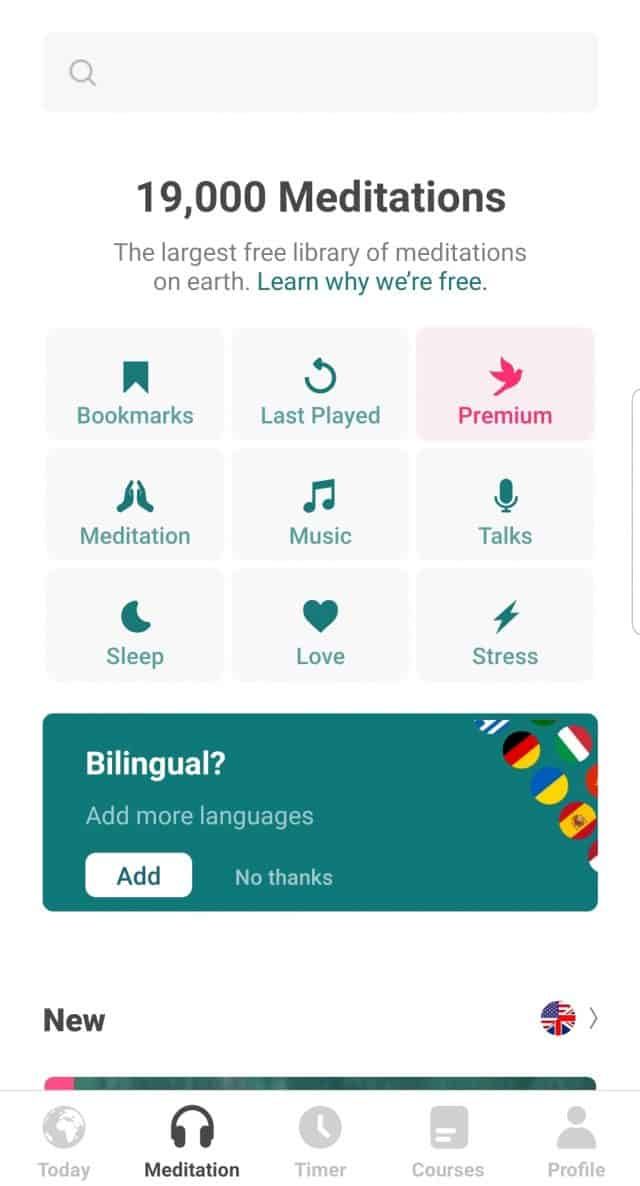Image resolution: width=640 pixels, height=1186 pixels.
Task: Select the Meditation tab in bottom bar
Action: click(x=192, y=1141)
